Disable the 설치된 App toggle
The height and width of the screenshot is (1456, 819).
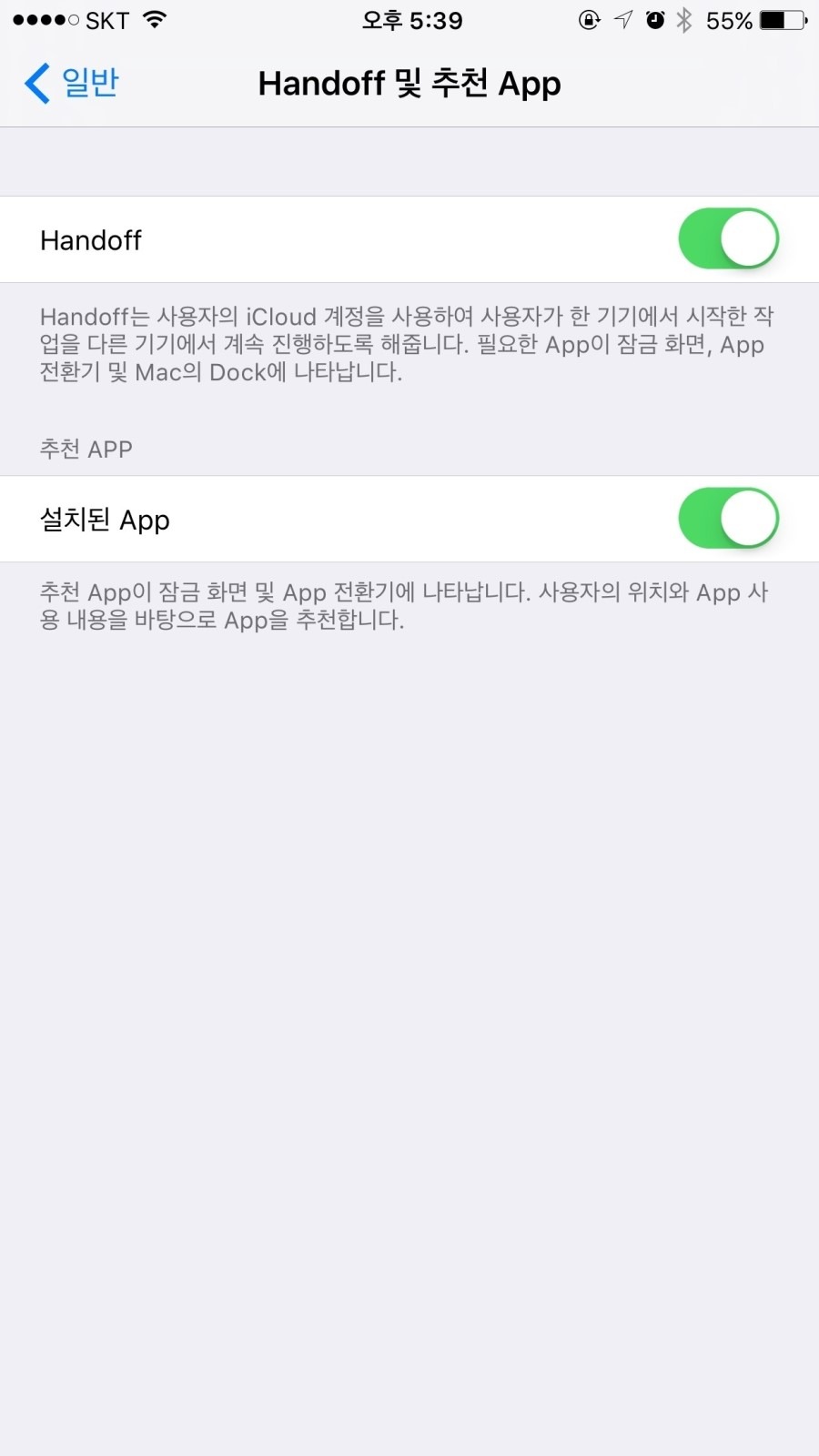[728, 519]
